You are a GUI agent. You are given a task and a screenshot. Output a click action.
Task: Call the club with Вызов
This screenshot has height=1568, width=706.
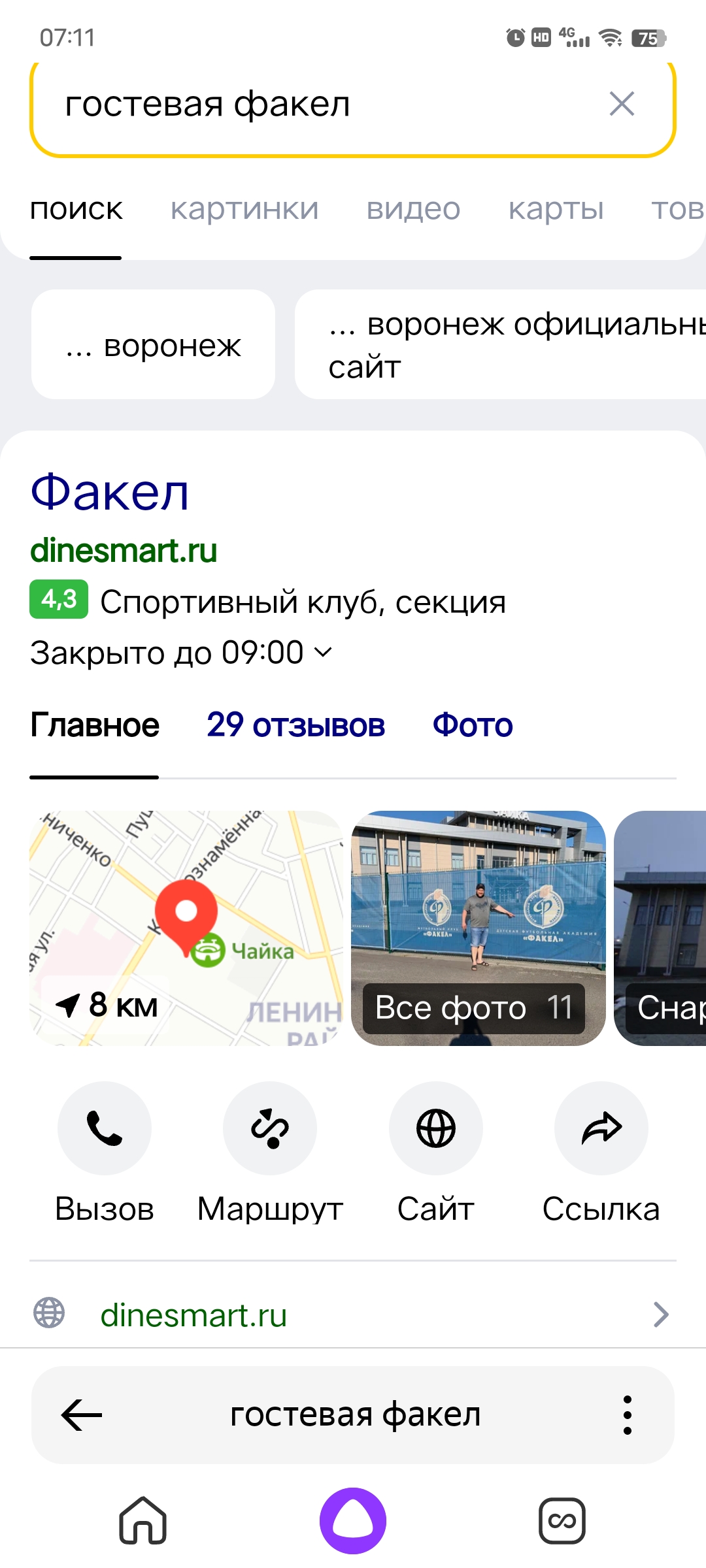(x=105, y=1128)
